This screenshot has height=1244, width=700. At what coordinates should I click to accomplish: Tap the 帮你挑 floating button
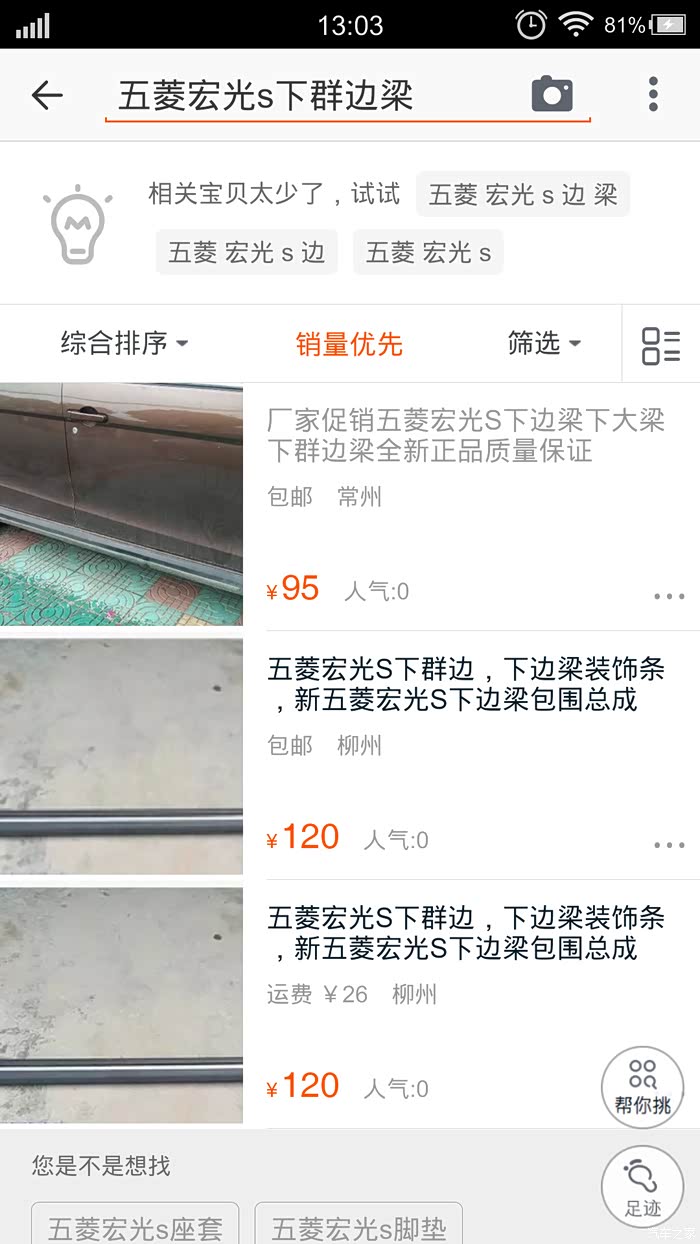pos(643,1087)
